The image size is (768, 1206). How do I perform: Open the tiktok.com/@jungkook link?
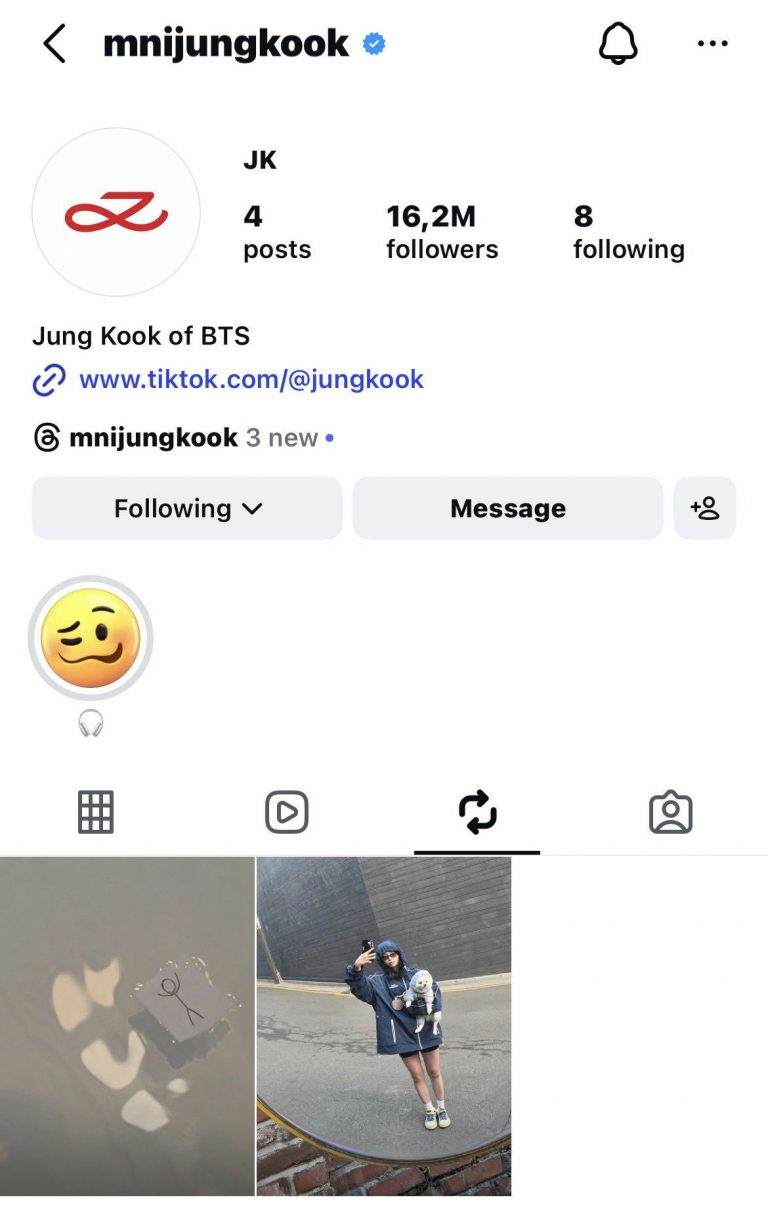(x=250, y=380)
